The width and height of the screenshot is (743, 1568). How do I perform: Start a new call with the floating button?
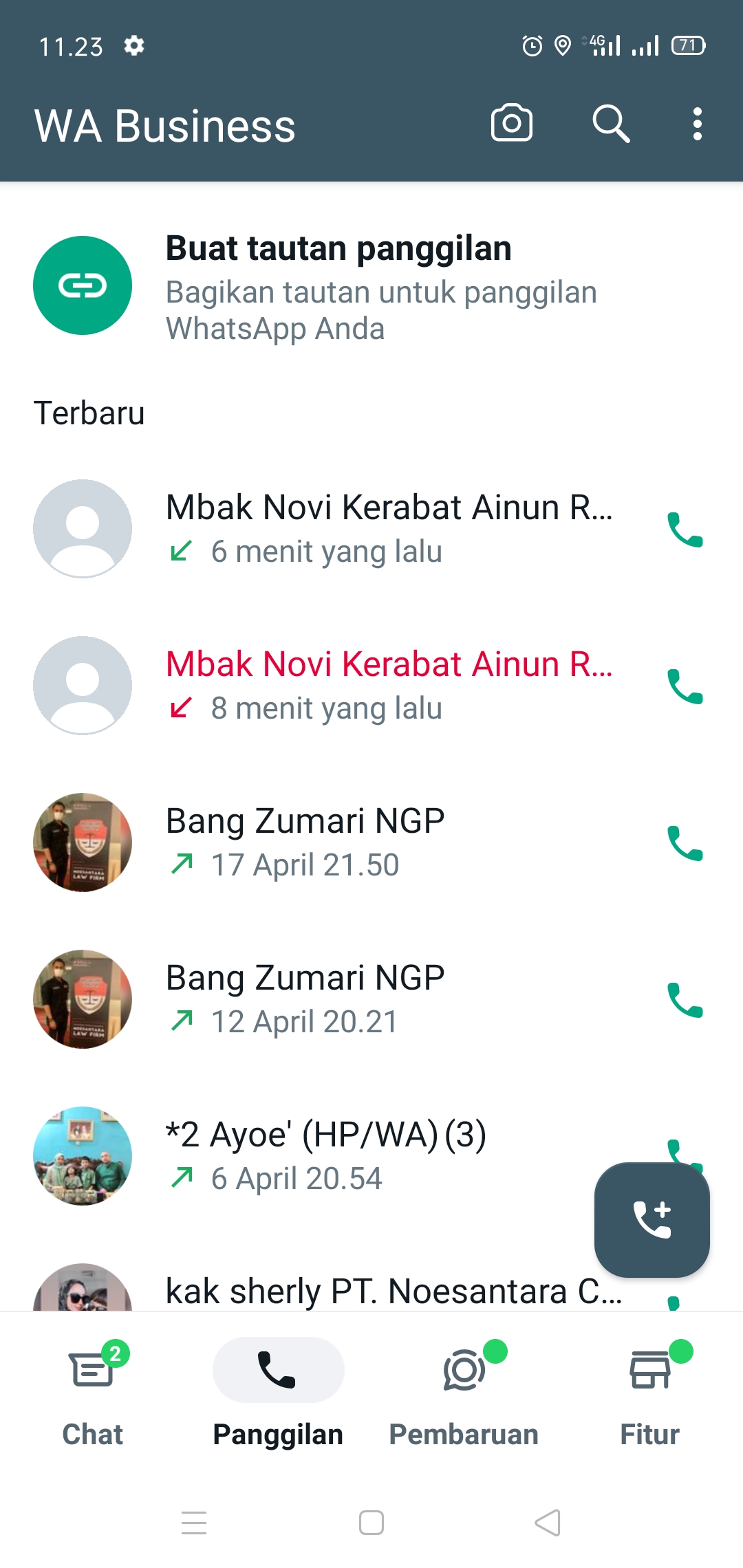pos(652,1219)
